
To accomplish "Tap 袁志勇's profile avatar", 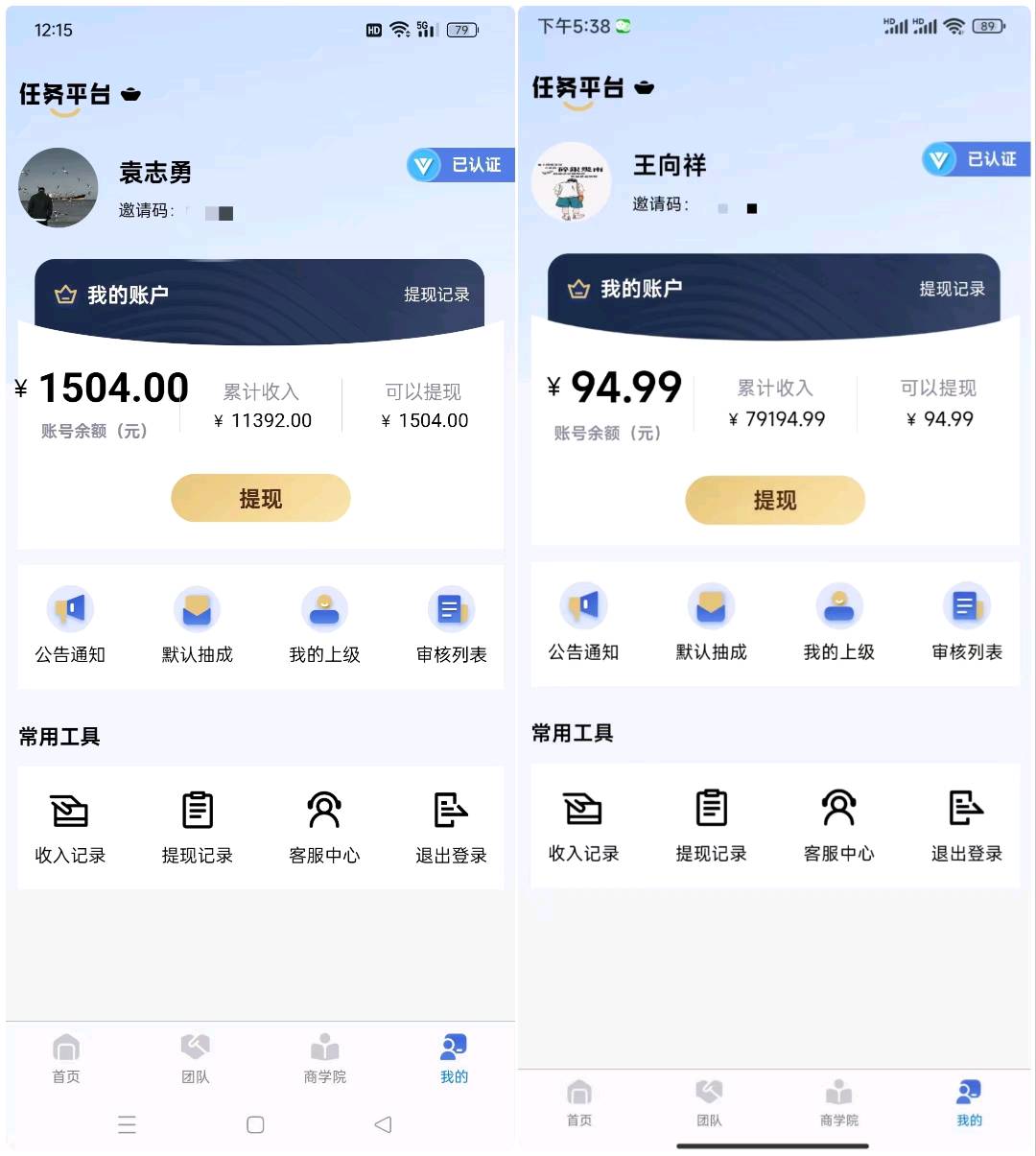I will point(58,188).
